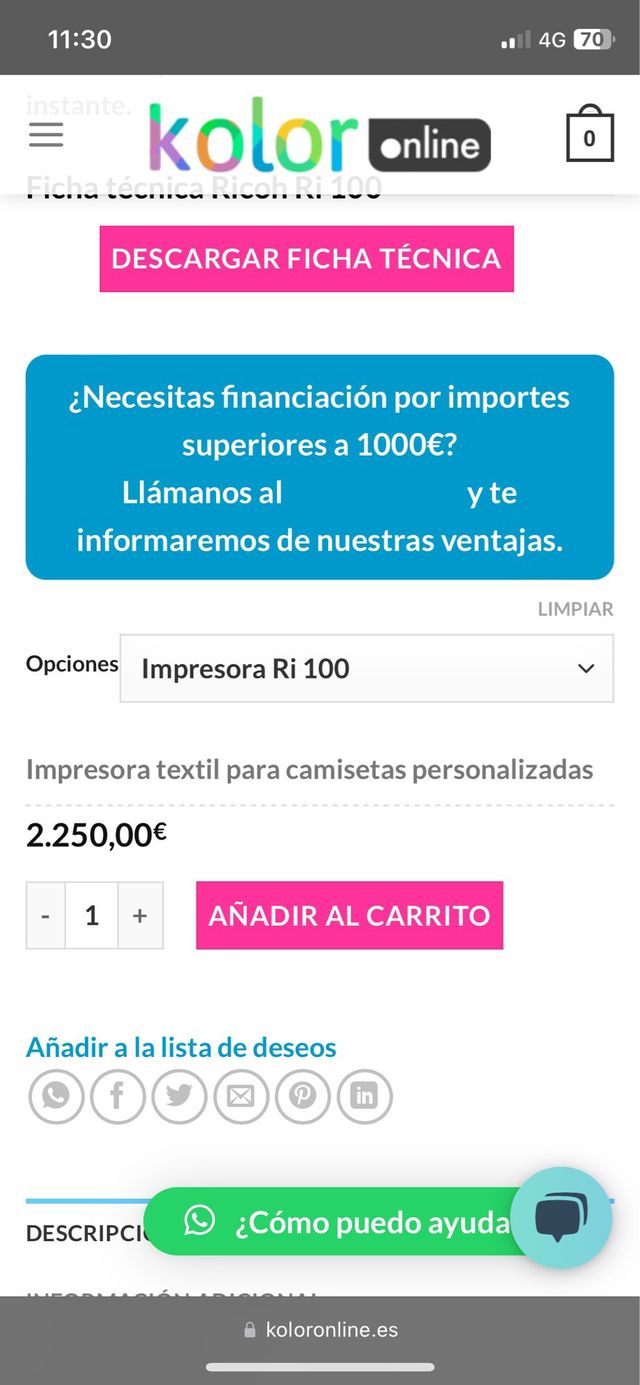The image size is (640, 1385).
Task: Share the product via WhatsApp
Action: pyautogui.click(x=56, y=1097)
